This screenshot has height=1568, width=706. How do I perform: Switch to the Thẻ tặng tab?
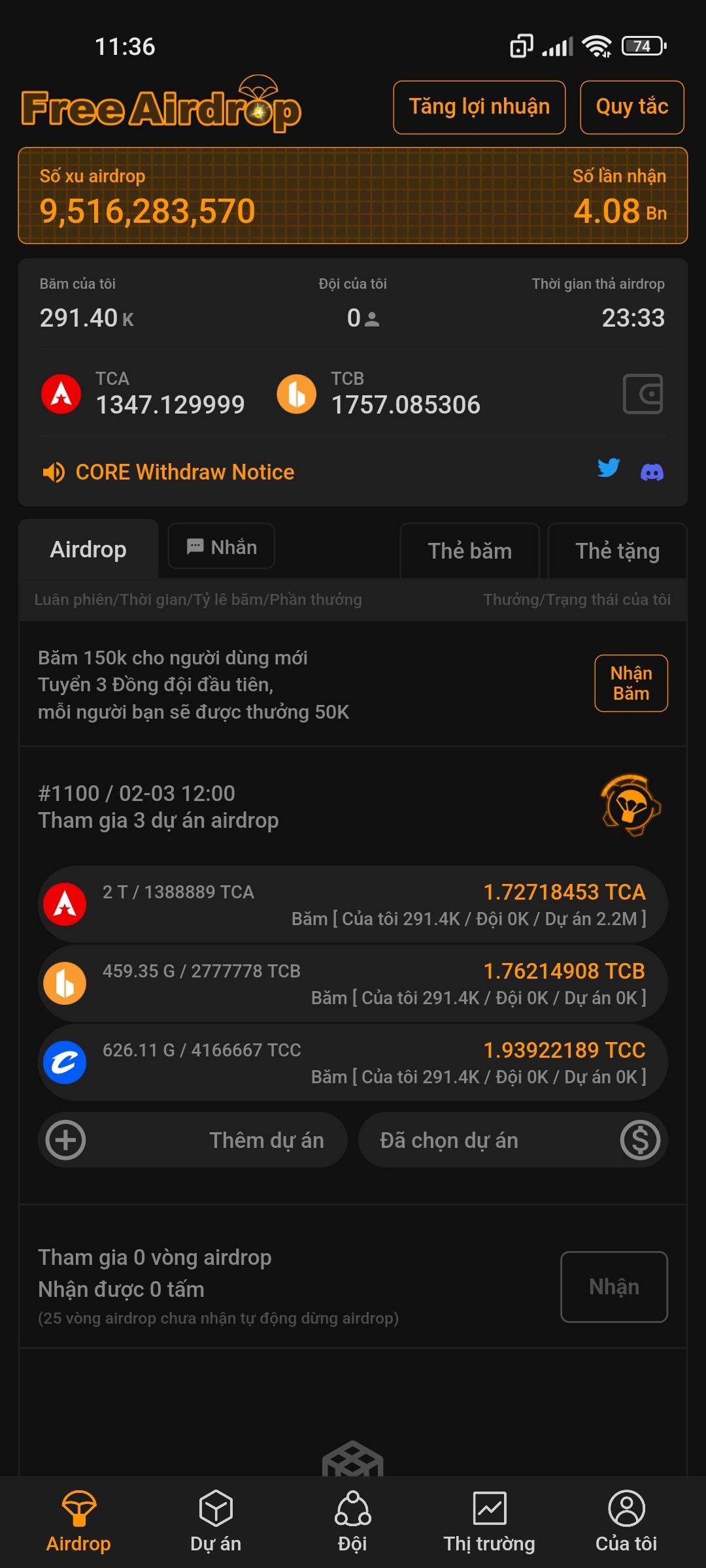[x=617, y=551]
